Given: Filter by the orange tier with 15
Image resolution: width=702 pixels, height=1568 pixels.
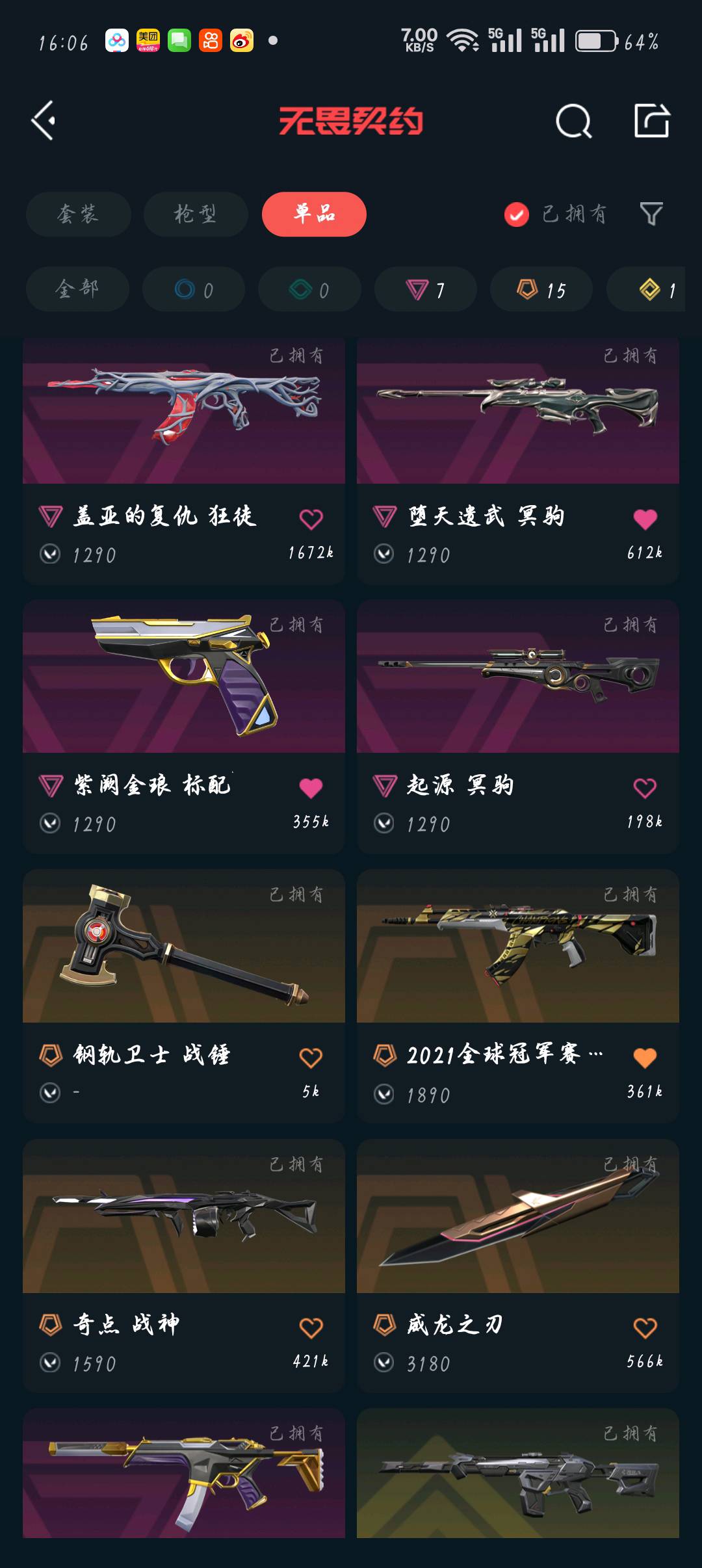Looking at the screenshot, I should click(x=541, y=289).
